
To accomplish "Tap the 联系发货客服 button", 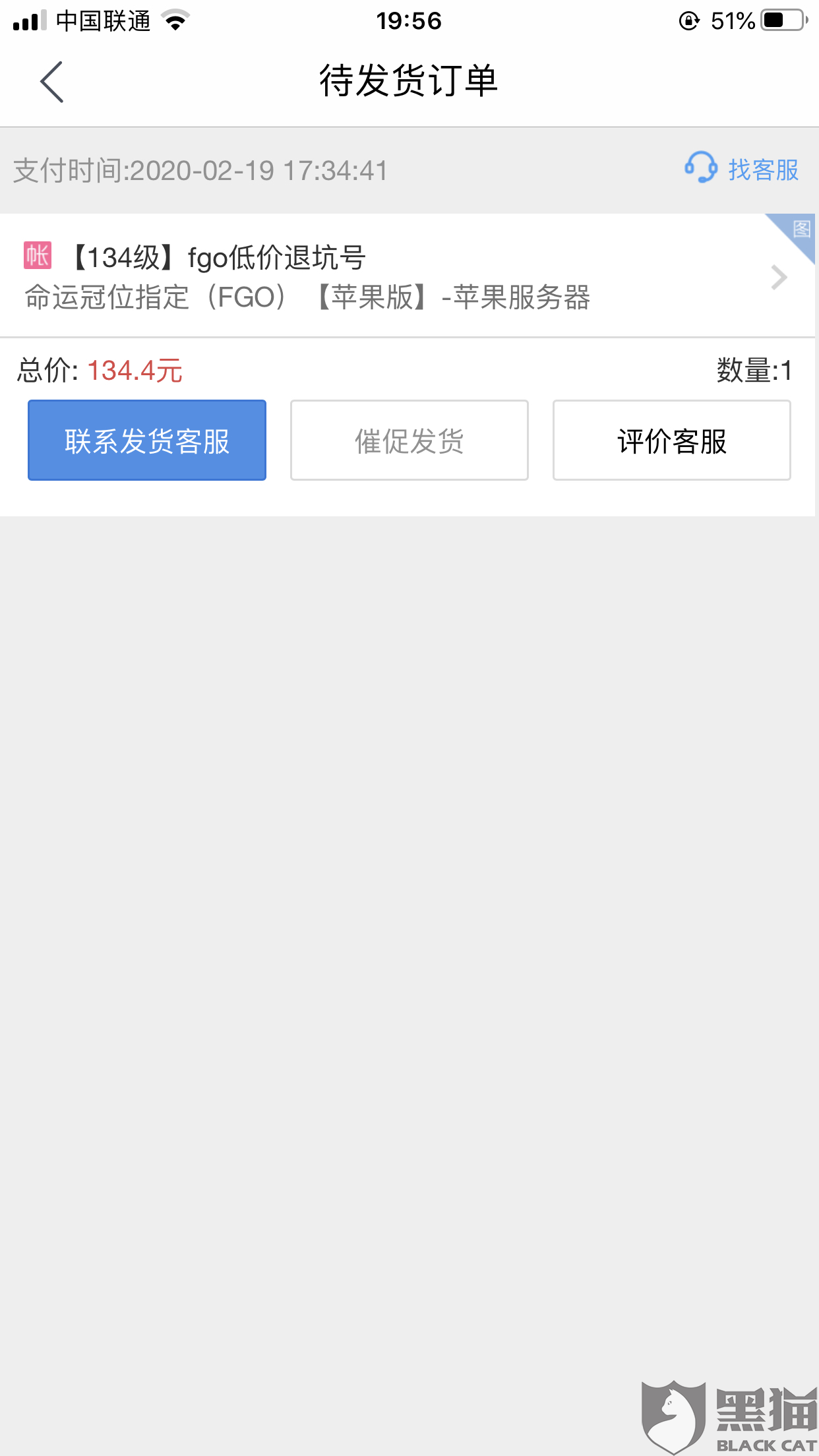I will point(147,440).
